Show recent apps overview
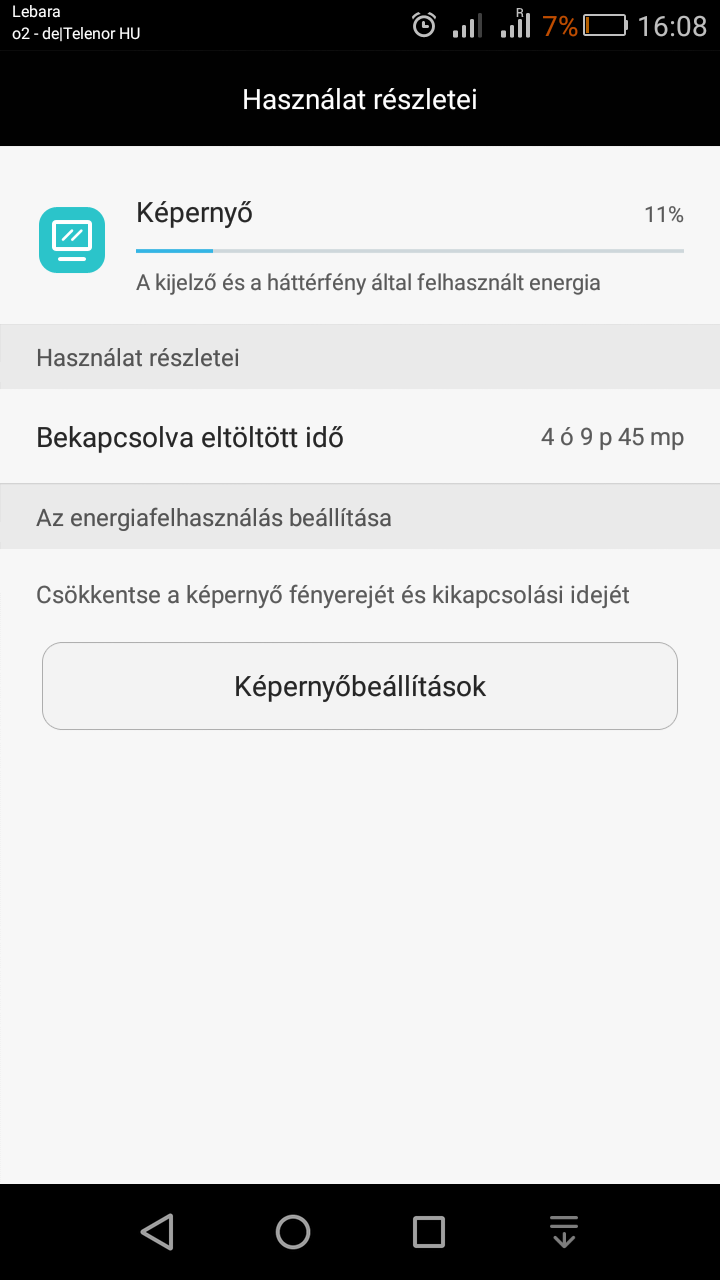The width and height of the screenshot is (720, 1280). [x=429, y=1232]
